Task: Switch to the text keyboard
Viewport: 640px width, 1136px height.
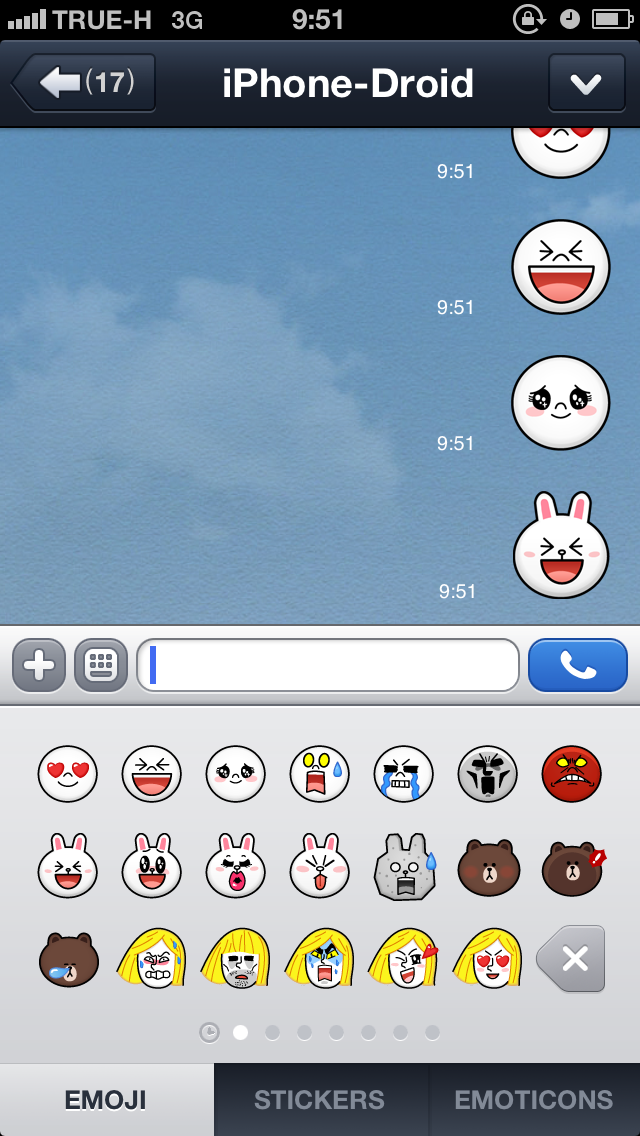Action: tap(101, 665)
